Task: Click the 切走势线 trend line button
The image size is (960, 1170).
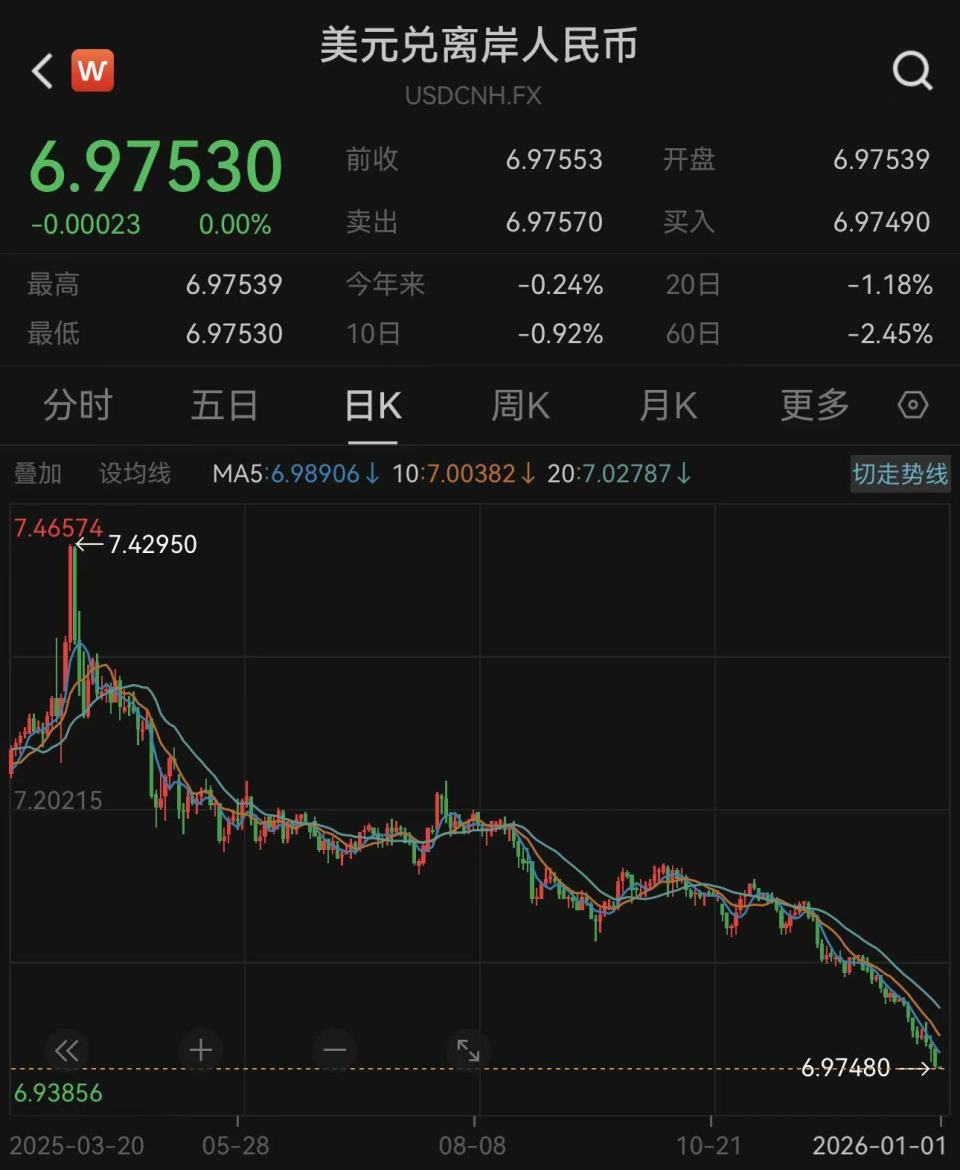Action: click(899, 474)
